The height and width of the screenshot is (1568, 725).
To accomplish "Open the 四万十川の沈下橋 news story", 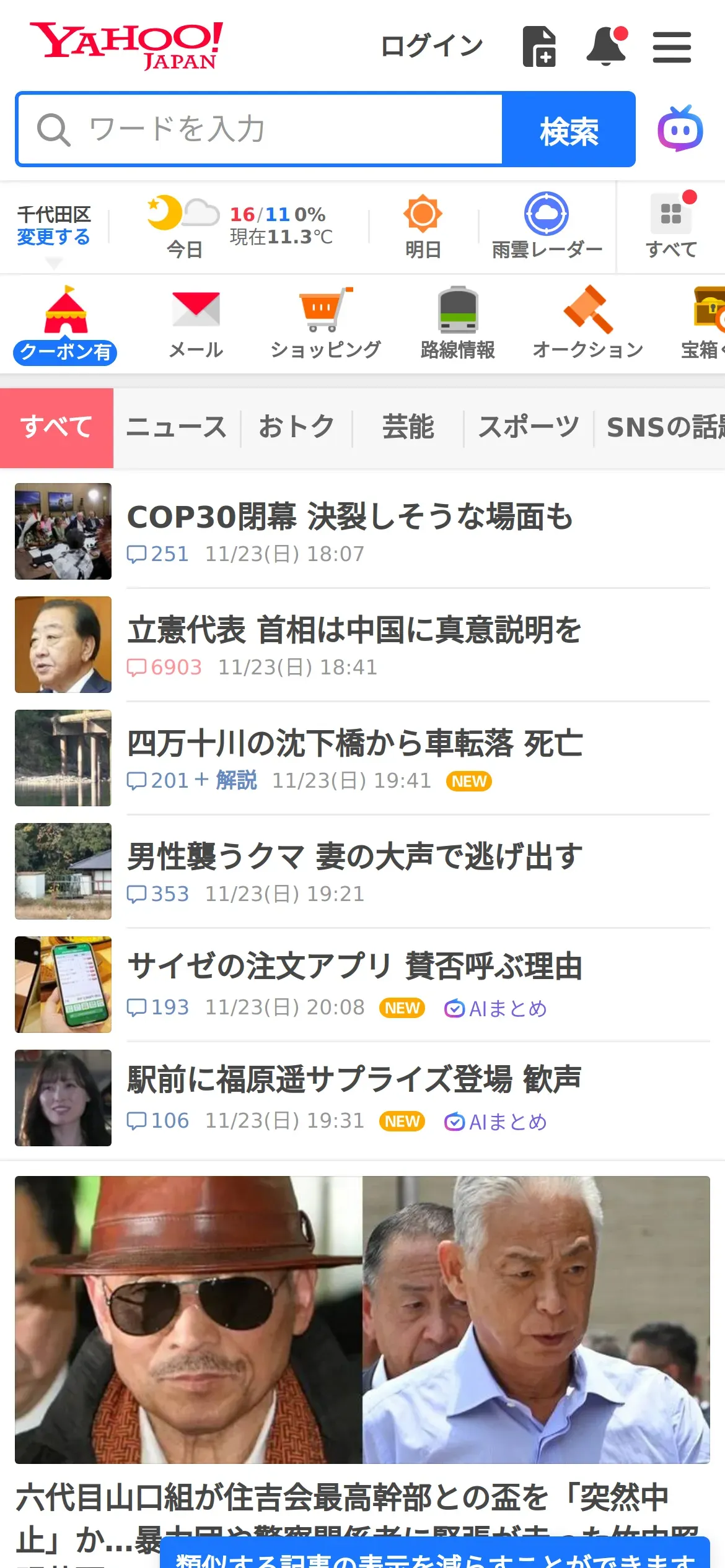I will (354, 744).
